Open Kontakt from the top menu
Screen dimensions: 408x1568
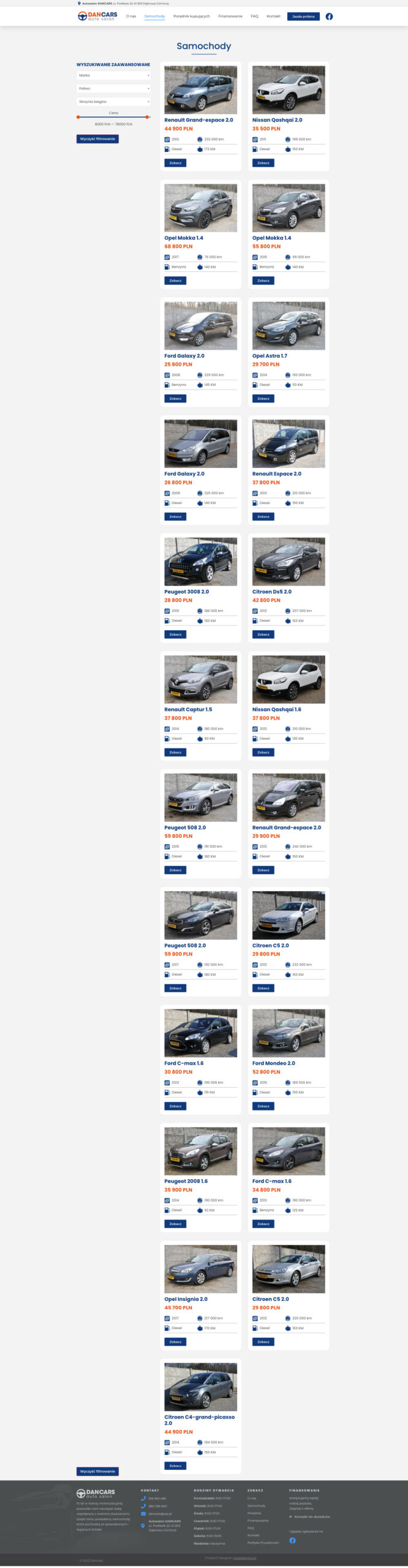click(273, 17)
